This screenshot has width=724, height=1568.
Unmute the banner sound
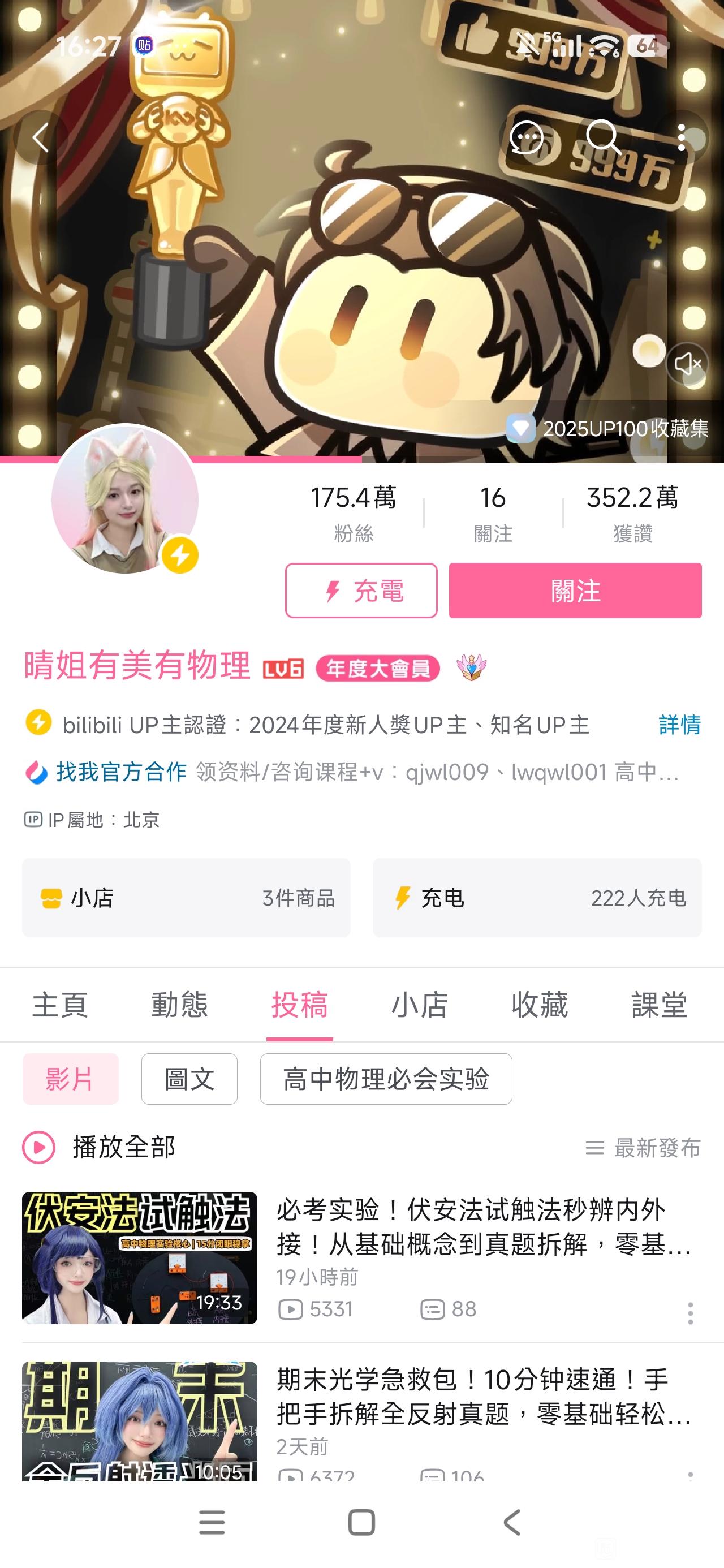pyautogui.click(x=687, y=363)
